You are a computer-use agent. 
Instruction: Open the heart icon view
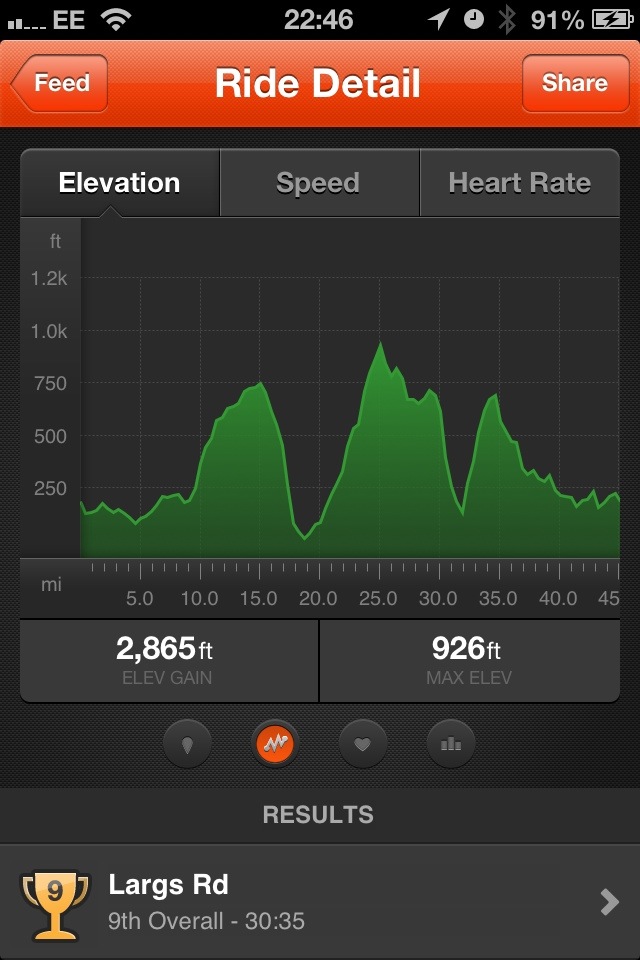[x=362, y=743]
